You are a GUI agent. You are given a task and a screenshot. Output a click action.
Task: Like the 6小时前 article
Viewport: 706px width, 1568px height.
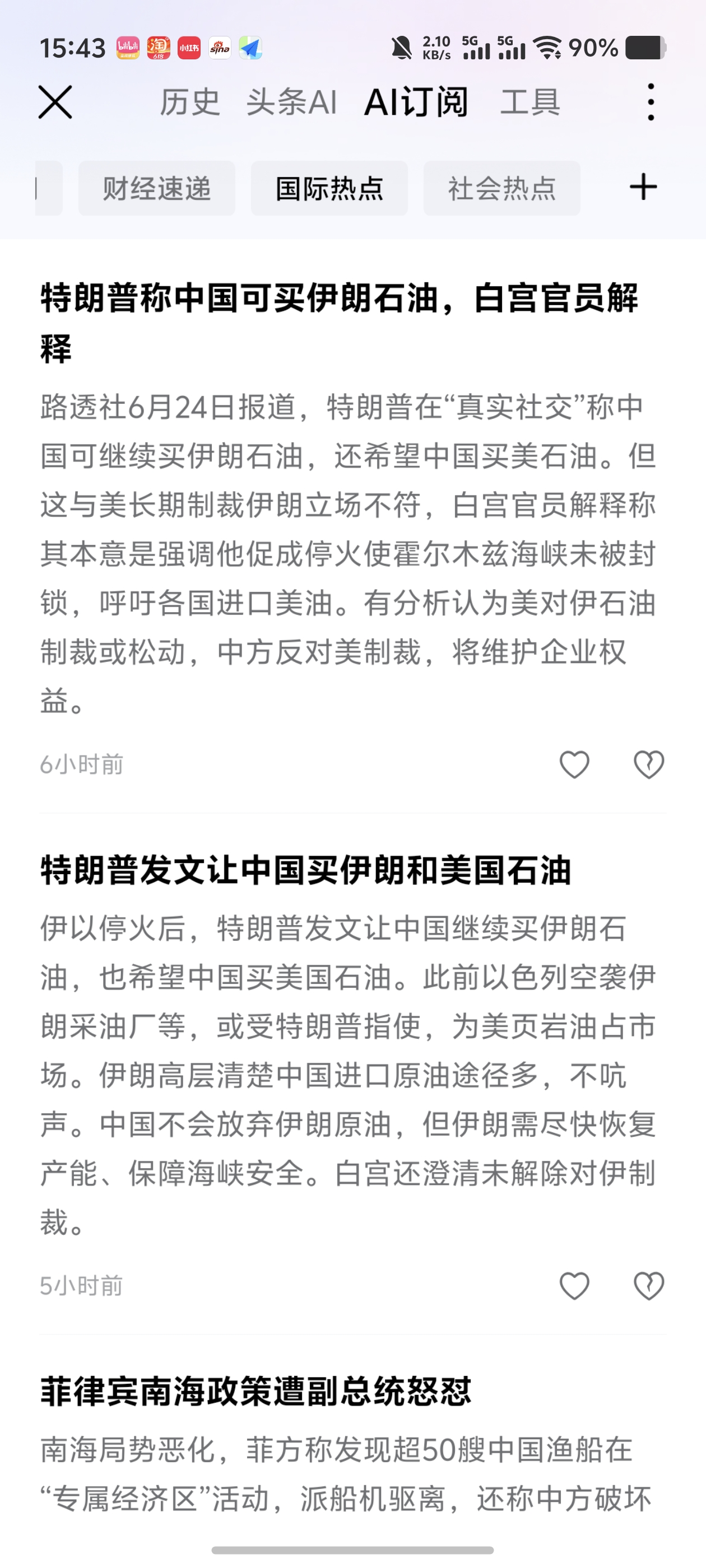574,764
